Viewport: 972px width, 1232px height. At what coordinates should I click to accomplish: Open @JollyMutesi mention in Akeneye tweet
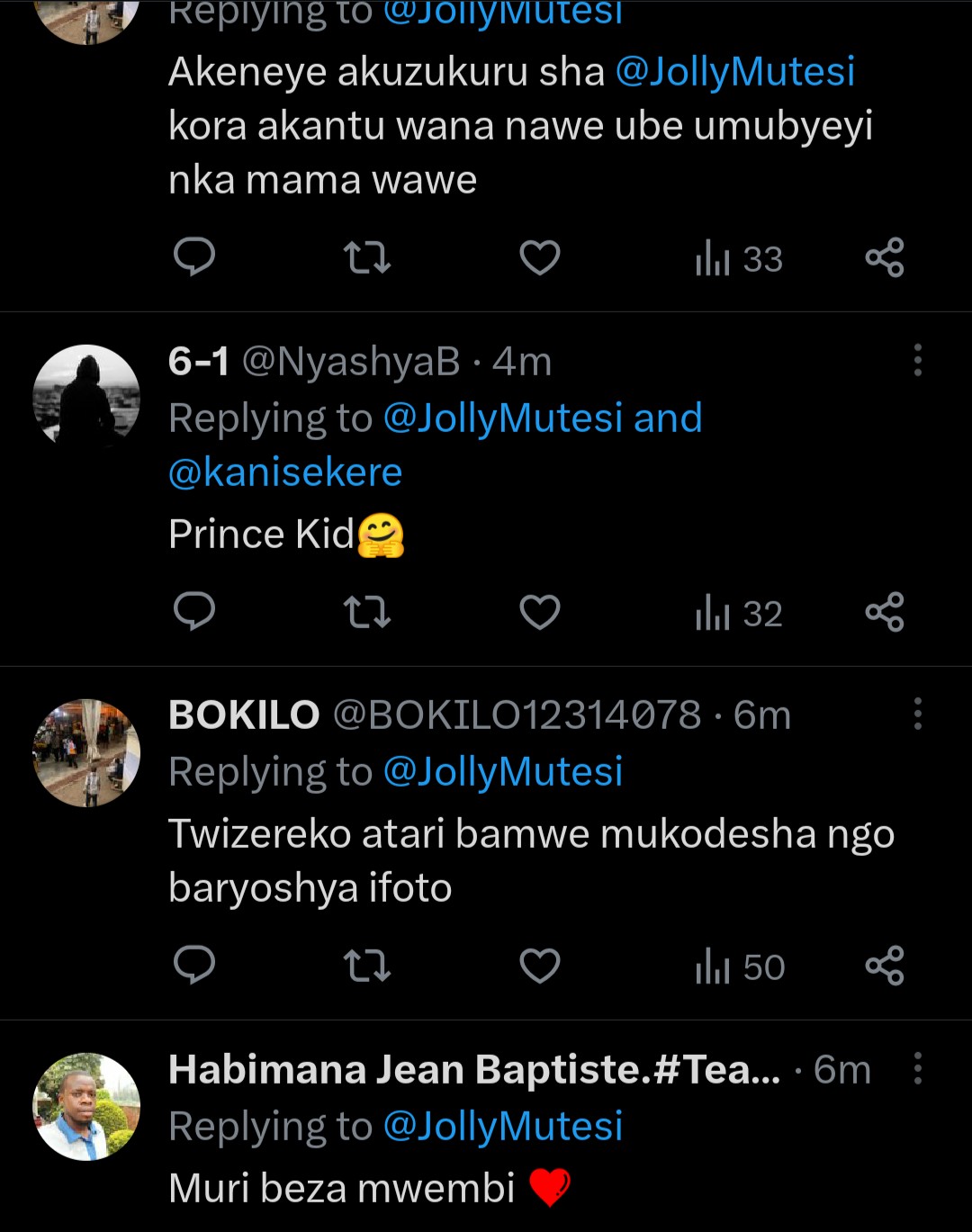(734, 72)
